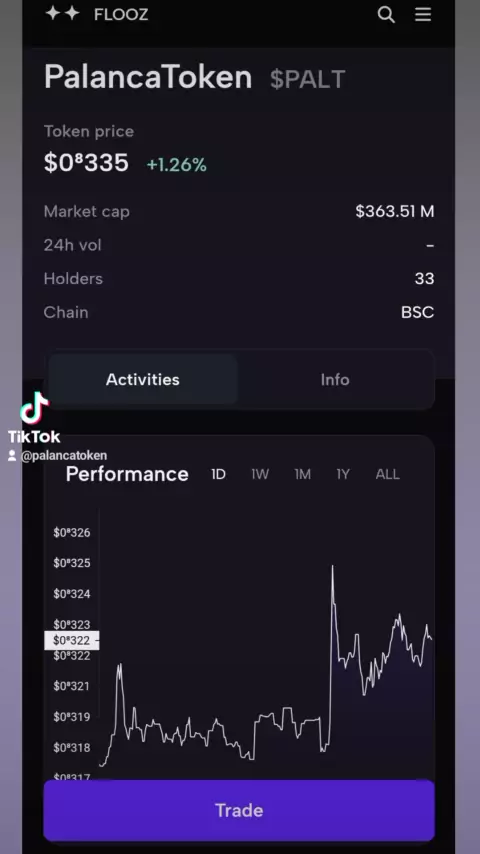480x854 pixels.
Task: Switch to the Info tab
Action: (335, 379)
